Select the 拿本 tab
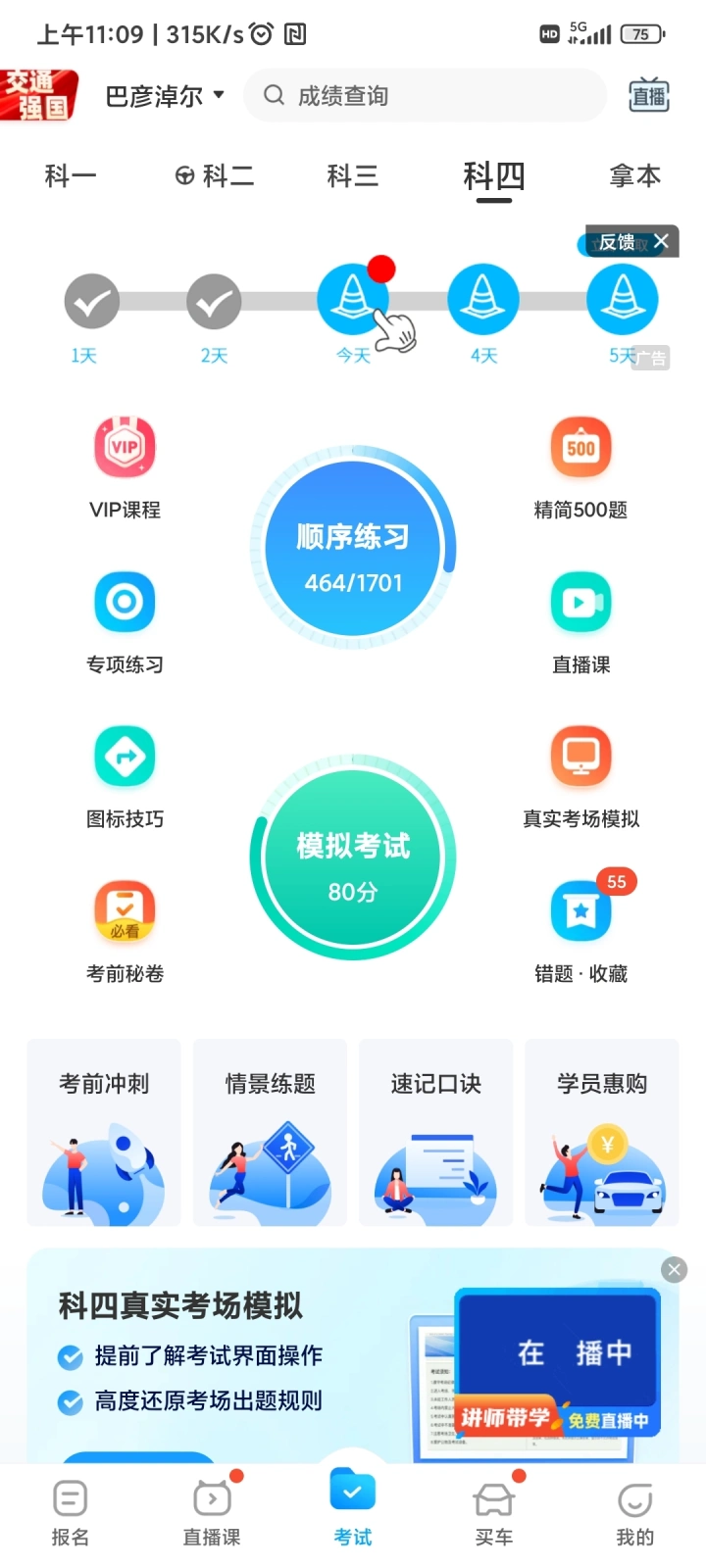The image size is (706, 1568). coord(634,176)
